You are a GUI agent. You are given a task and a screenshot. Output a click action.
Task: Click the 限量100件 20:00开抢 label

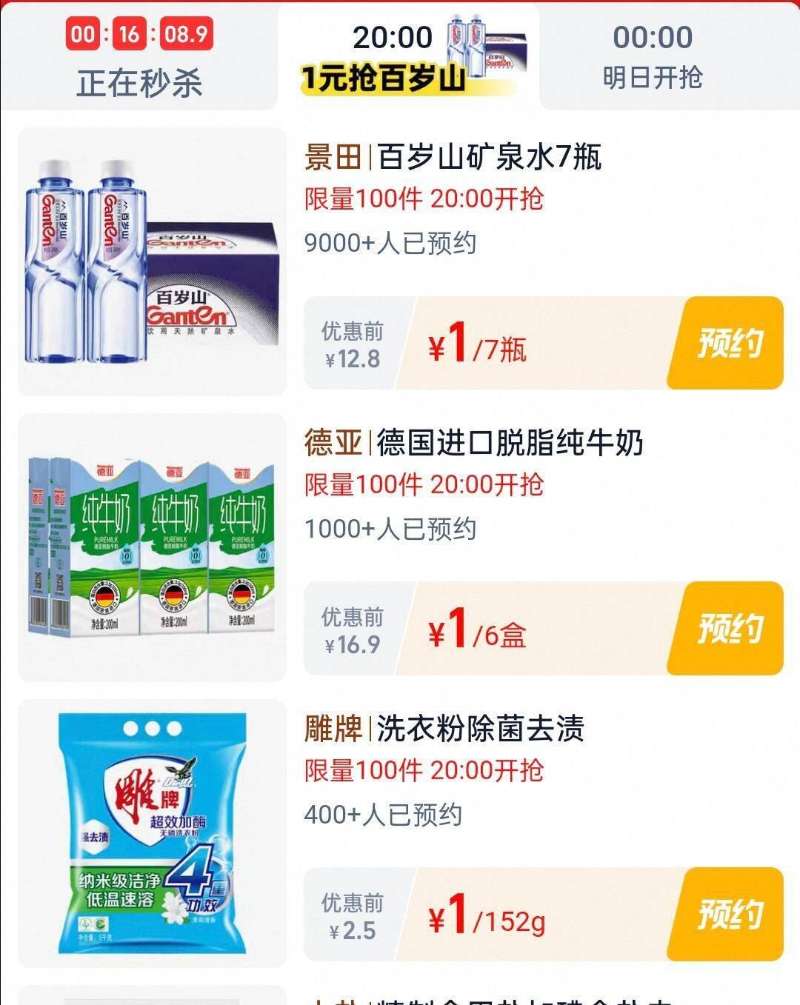(425, 201)
